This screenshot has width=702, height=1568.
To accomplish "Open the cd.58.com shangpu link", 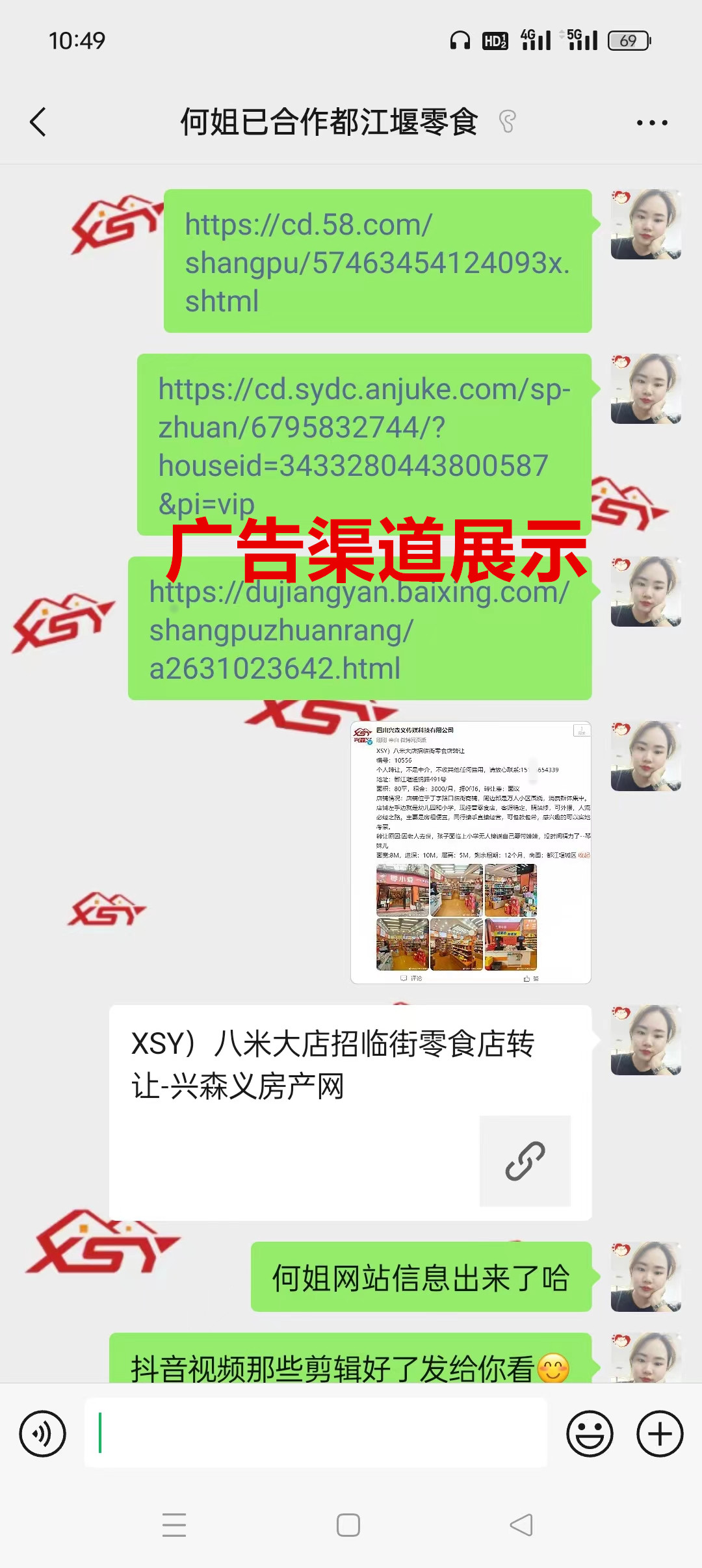I will 376,262.
